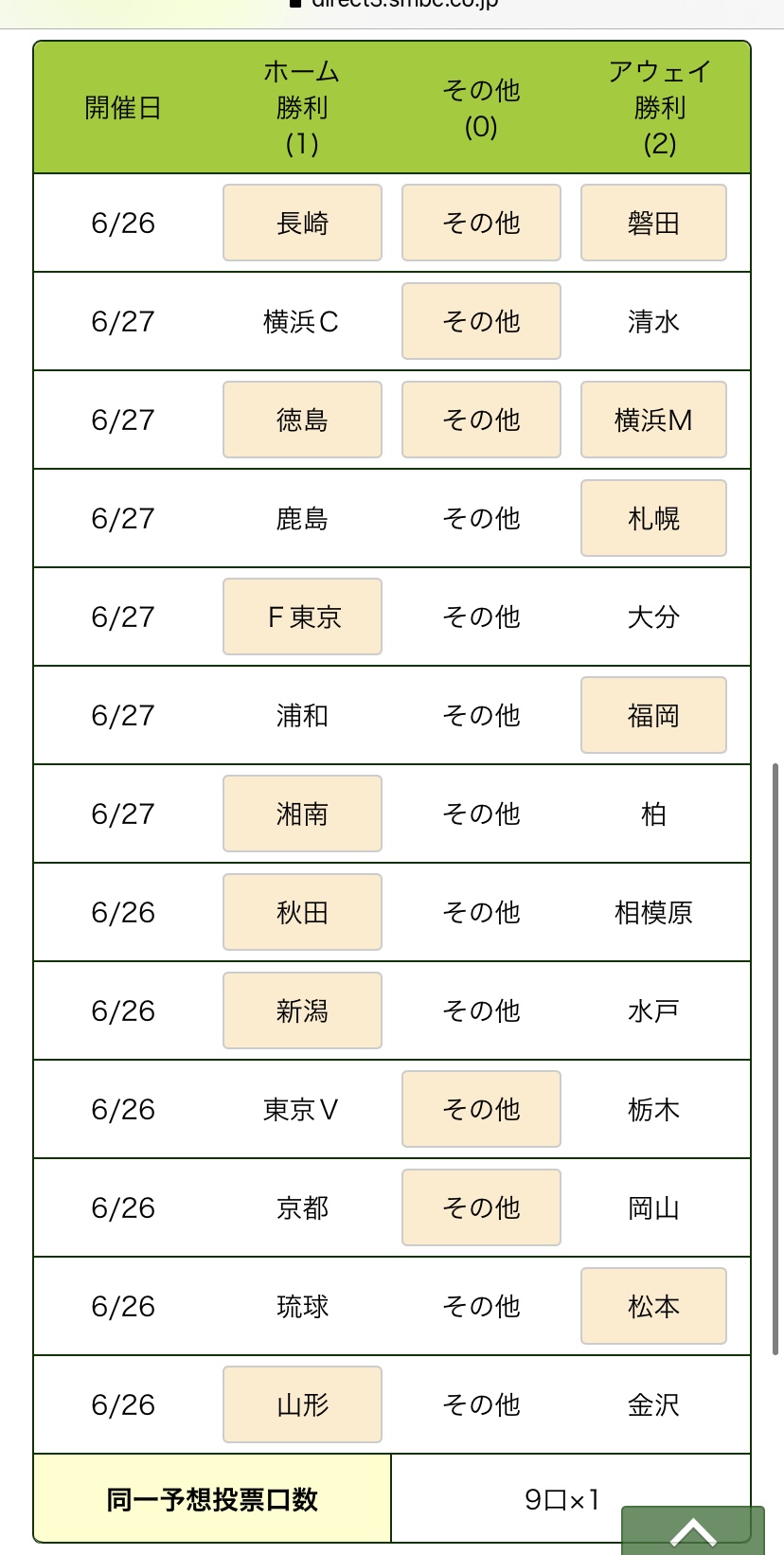The width and height of the screenshot is (784, 1555).
Task: Choose その他 for 横浜C vs 清水
Action: (x=481, y=321)
